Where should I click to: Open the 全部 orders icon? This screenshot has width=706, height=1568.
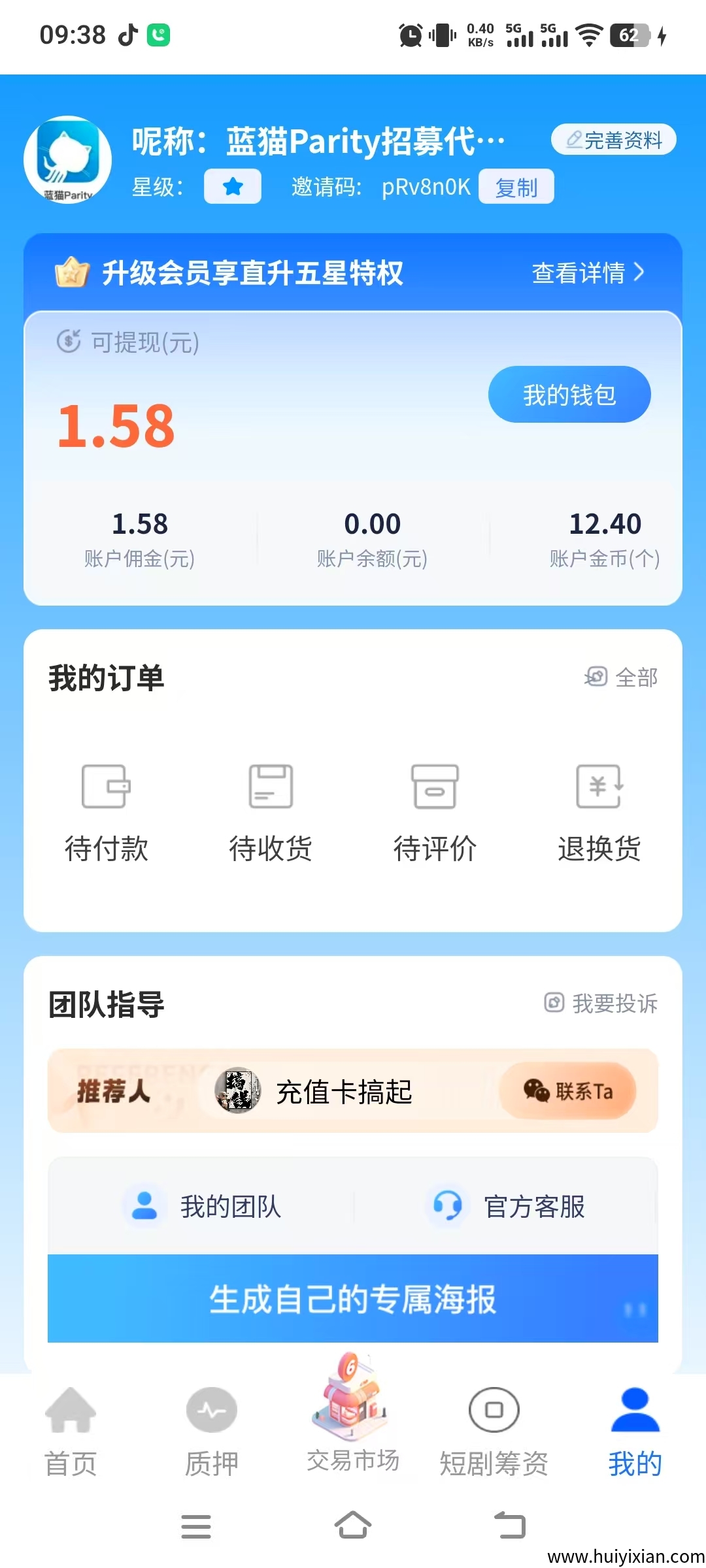[596, 678]
